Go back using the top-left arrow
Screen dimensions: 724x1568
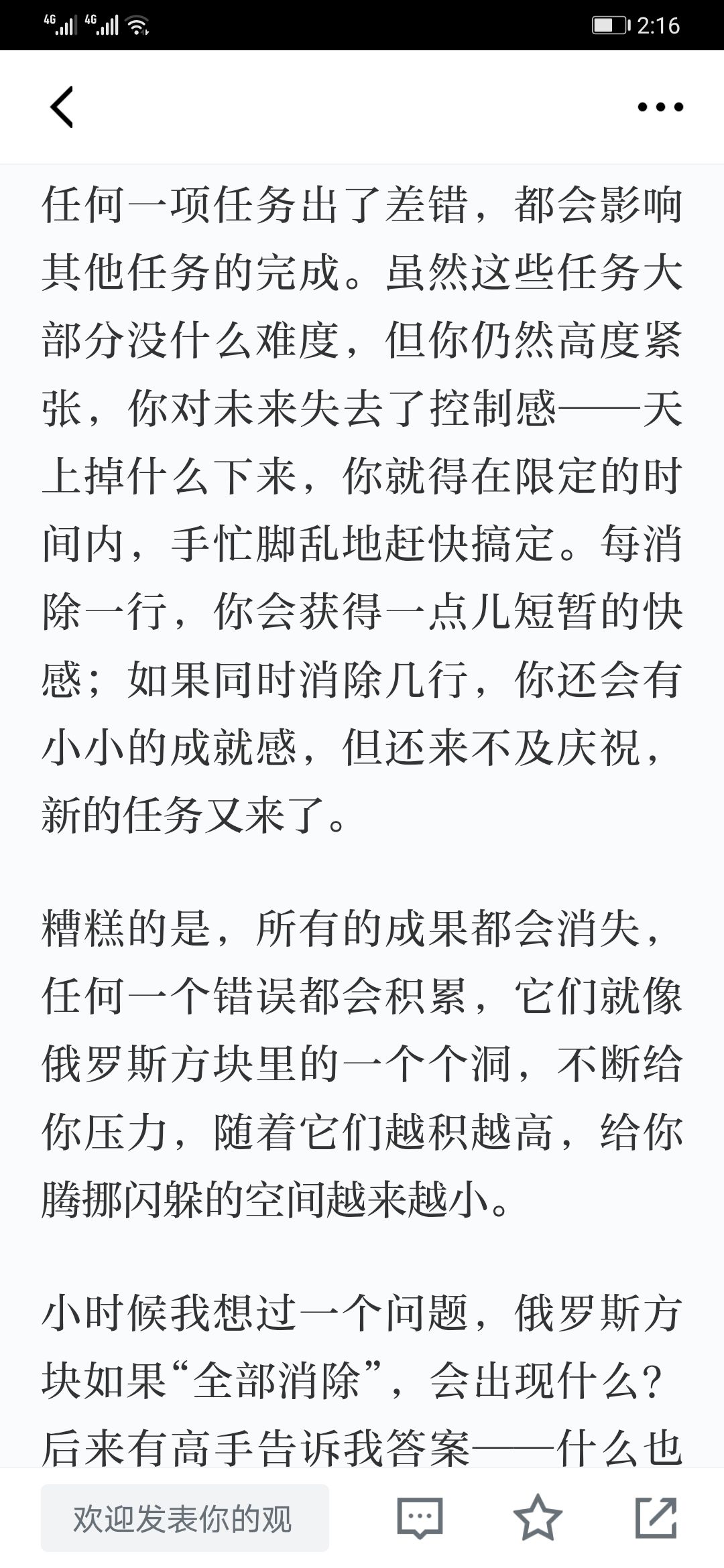[x=62, y=107]
